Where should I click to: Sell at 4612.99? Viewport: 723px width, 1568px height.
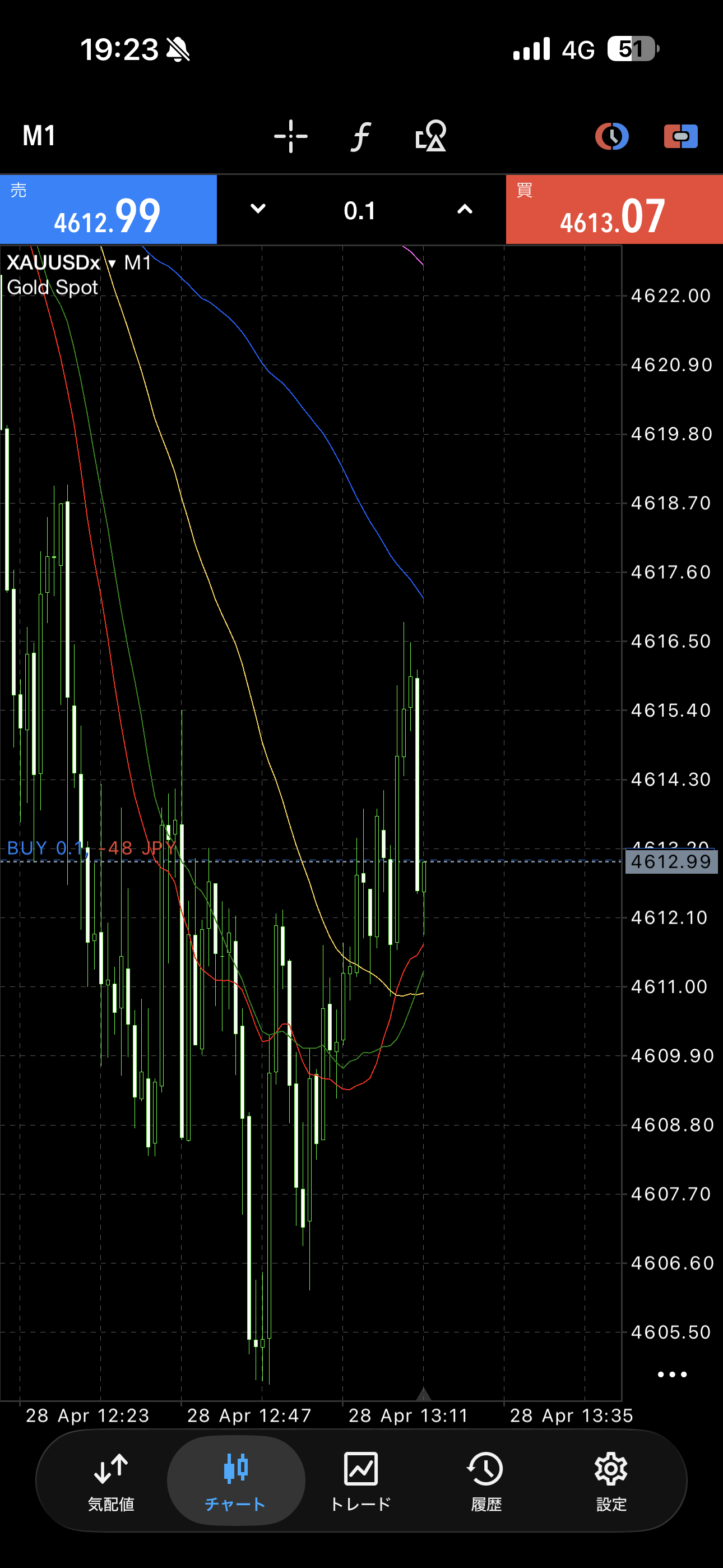click(108, 210)
